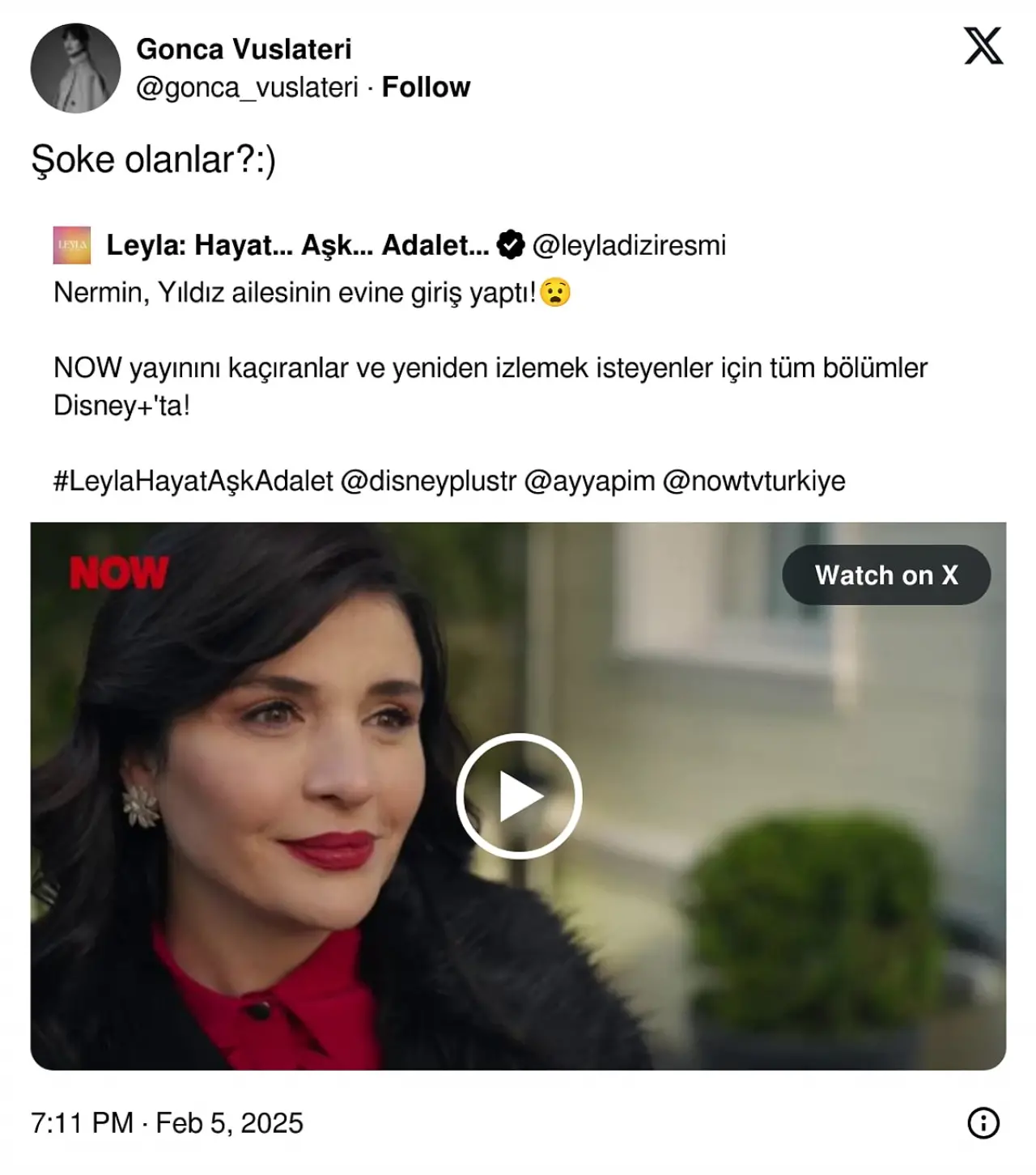Open Gonca Vuslateri's profile picture
This screenshot has height=1175, width=1036.
point(75,68)
